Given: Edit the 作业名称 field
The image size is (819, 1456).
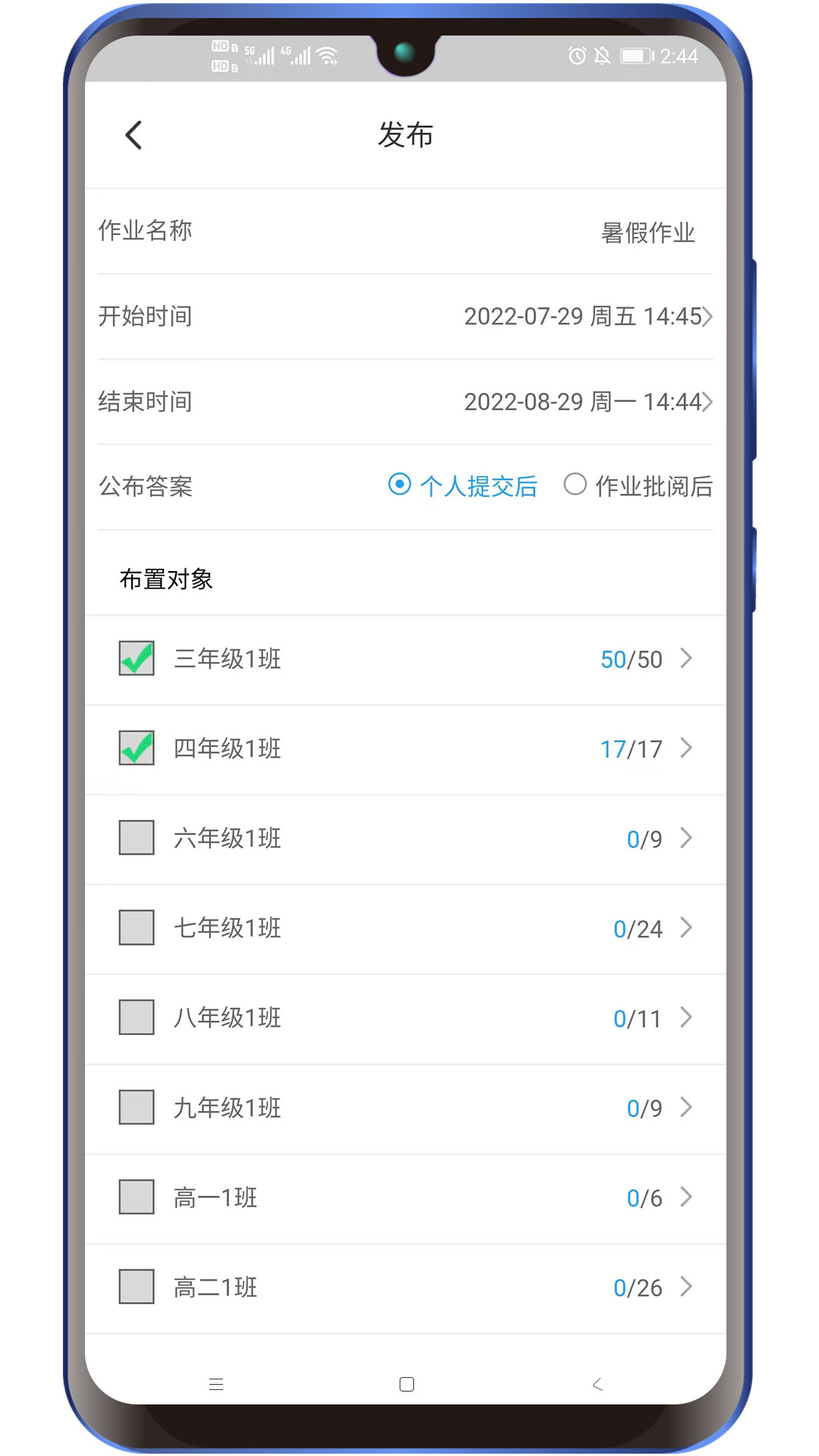Looking at the screenshot, I should 648,232.
